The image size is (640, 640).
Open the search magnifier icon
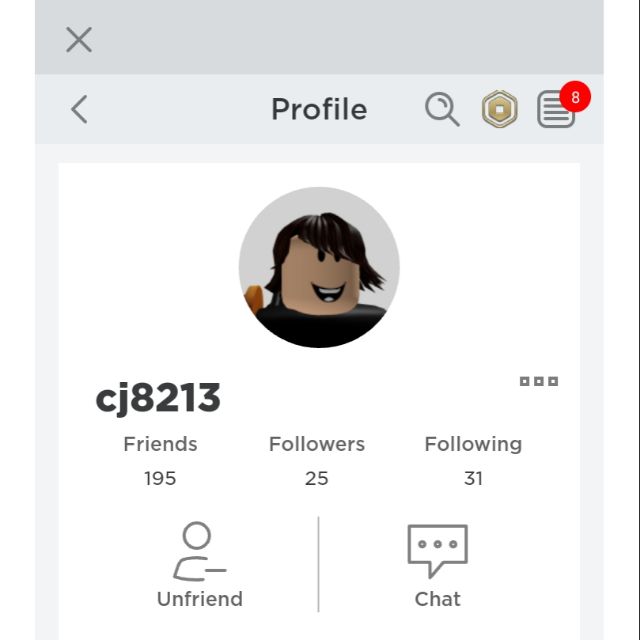tap(441, 108)
